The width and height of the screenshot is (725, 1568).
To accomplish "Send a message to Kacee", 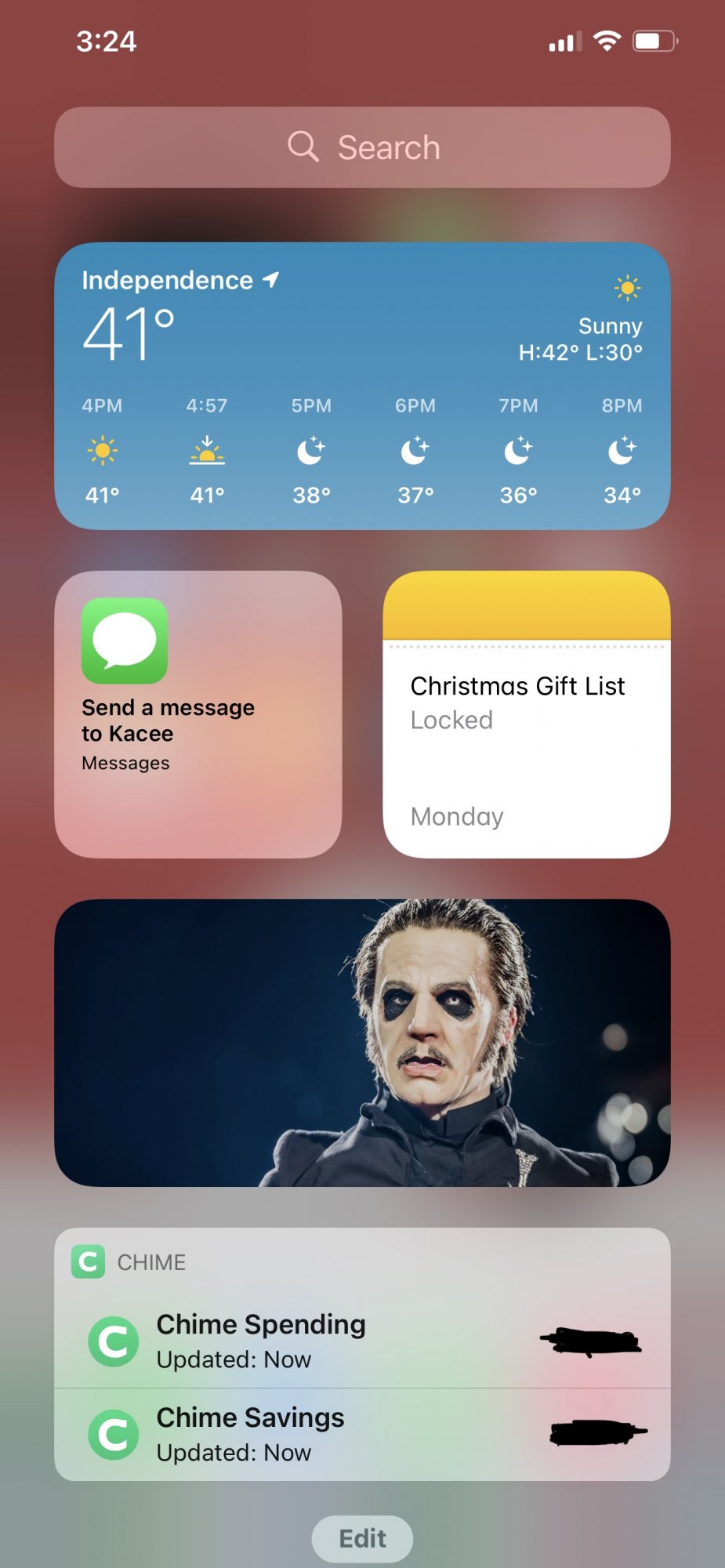I will tap(198, 714).
